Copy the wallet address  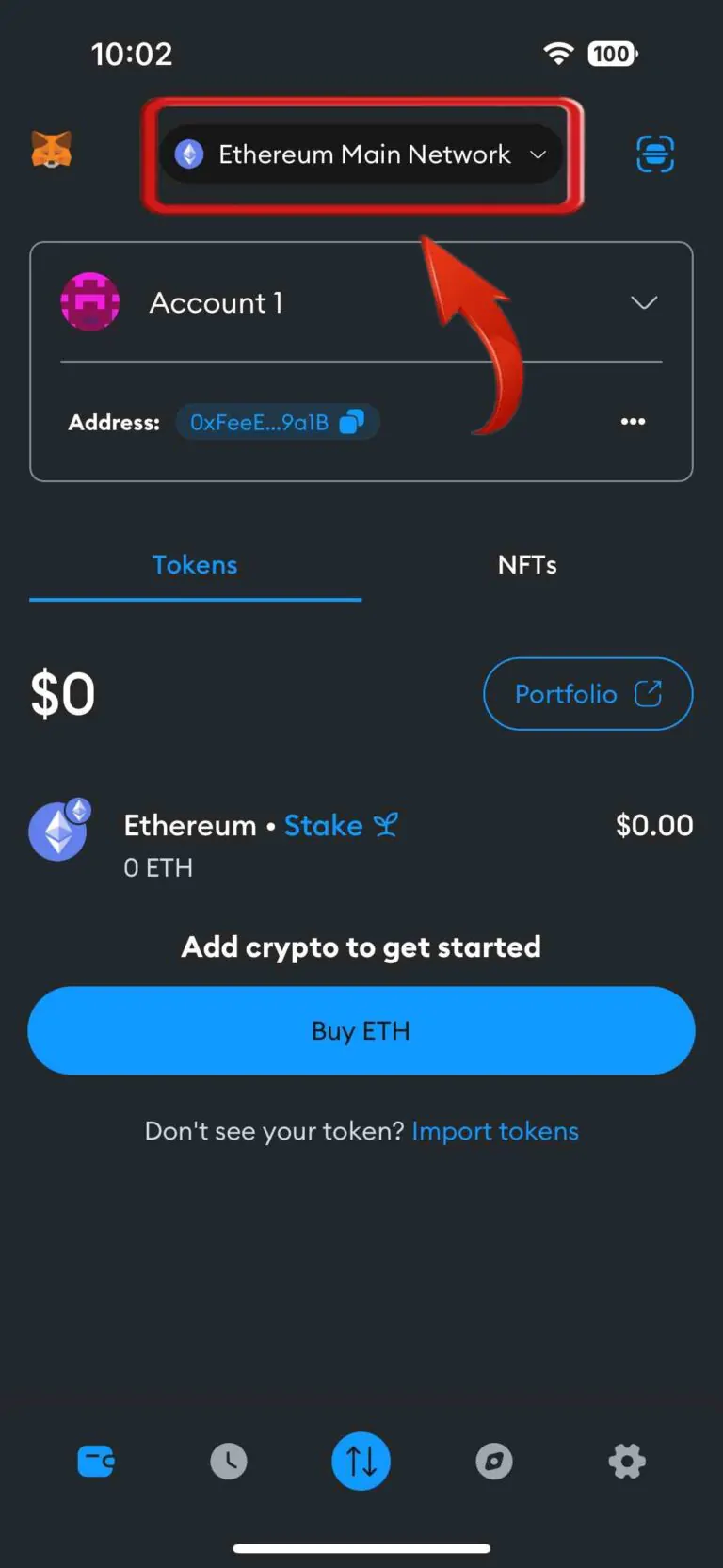(x=352, y=422)
